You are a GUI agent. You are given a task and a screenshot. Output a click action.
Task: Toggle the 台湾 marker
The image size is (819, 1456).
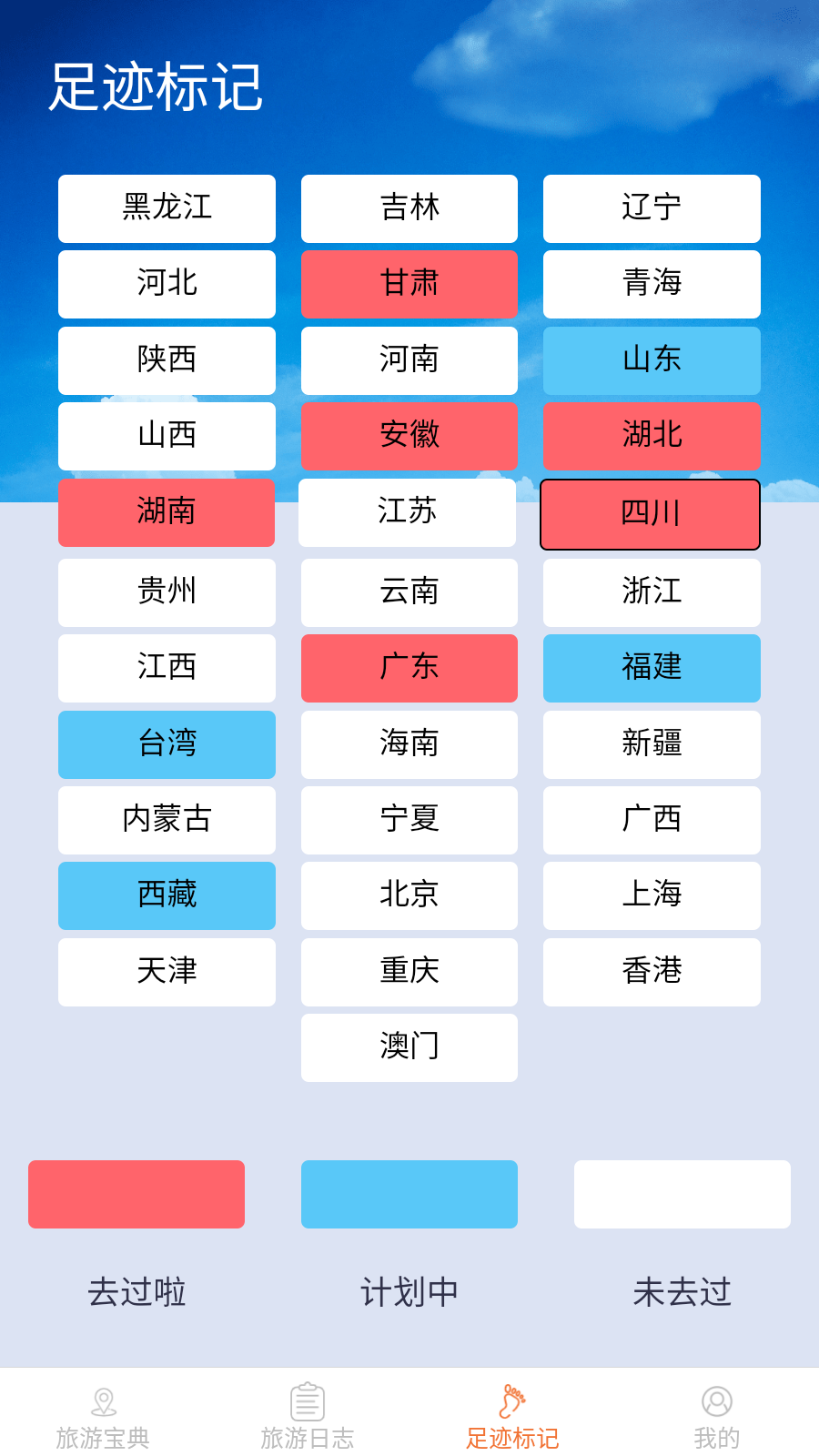tap(167, 744)
